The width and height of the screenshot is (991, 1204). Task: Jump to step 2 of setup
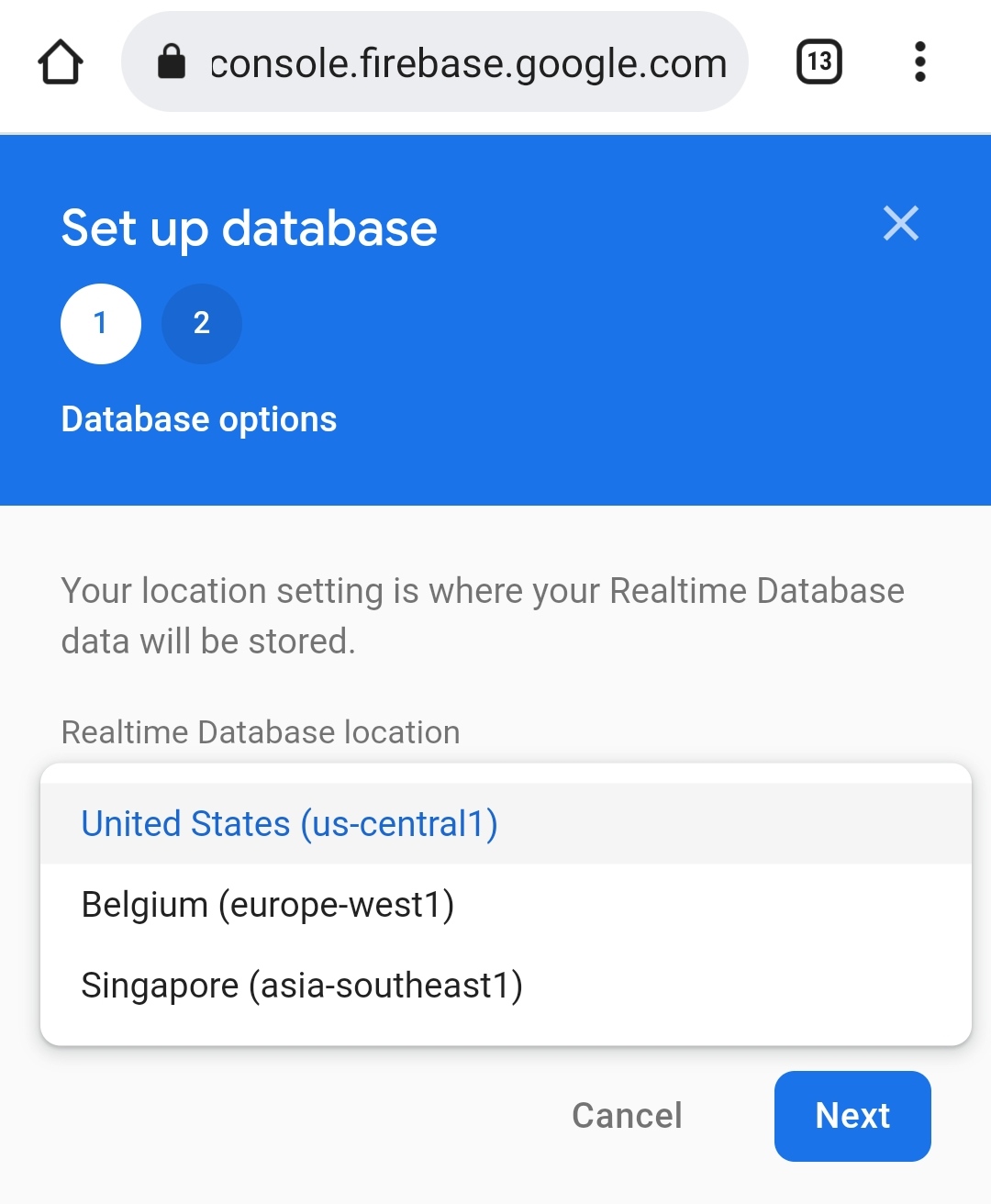click(x=201, y=323)
